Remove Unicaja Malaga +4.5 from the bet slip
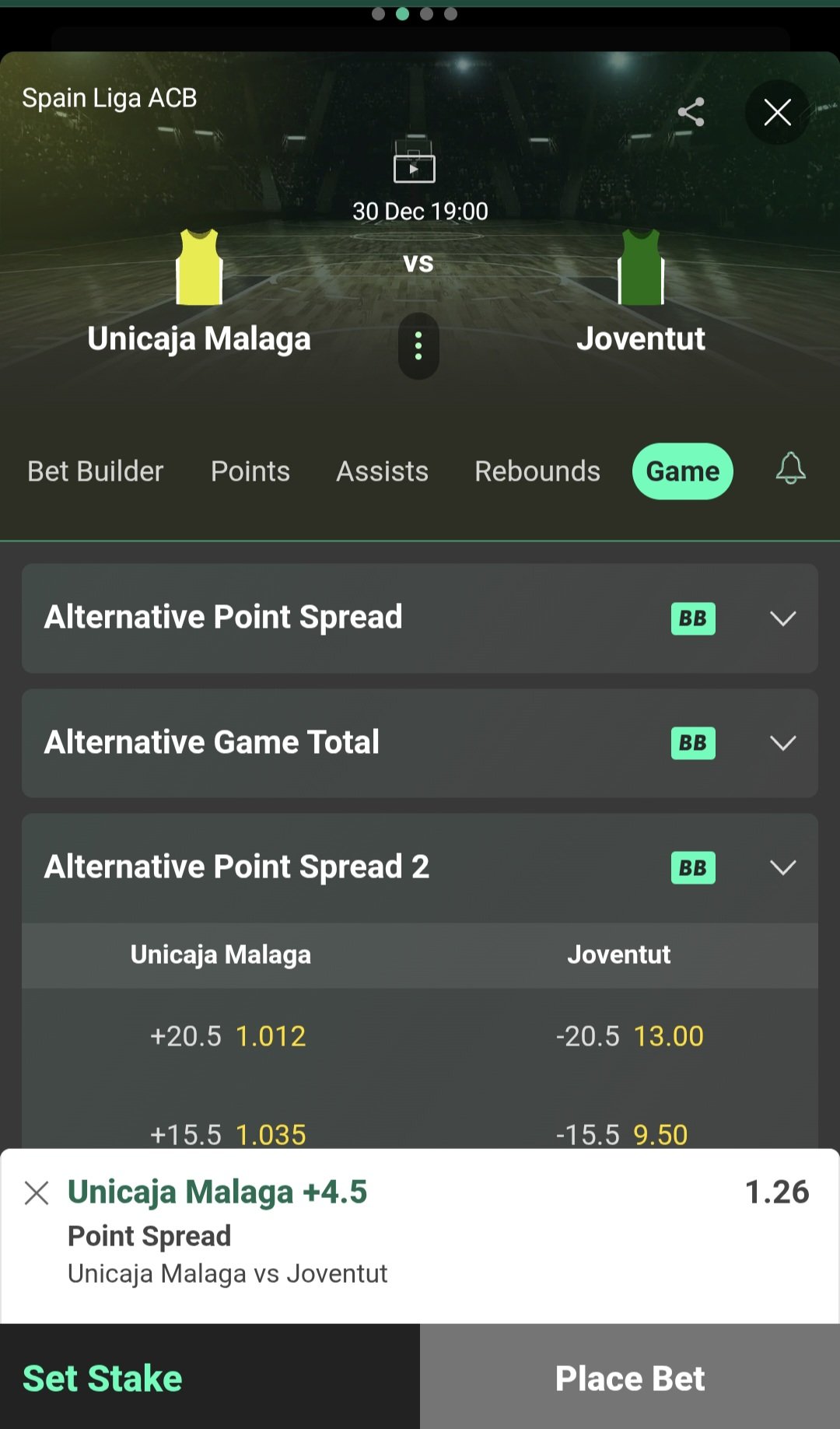 37,1193
